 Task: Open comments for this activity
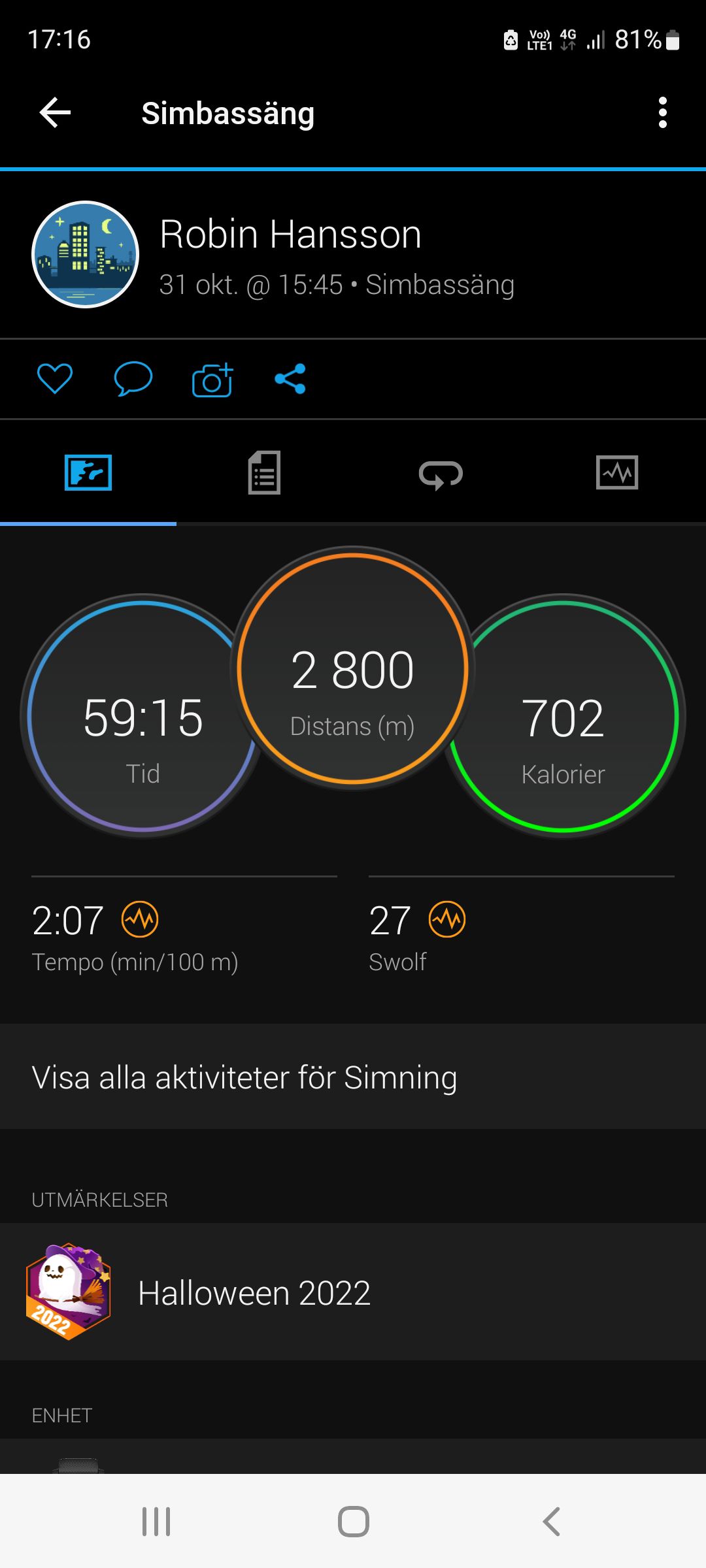(x=133, y=379)
